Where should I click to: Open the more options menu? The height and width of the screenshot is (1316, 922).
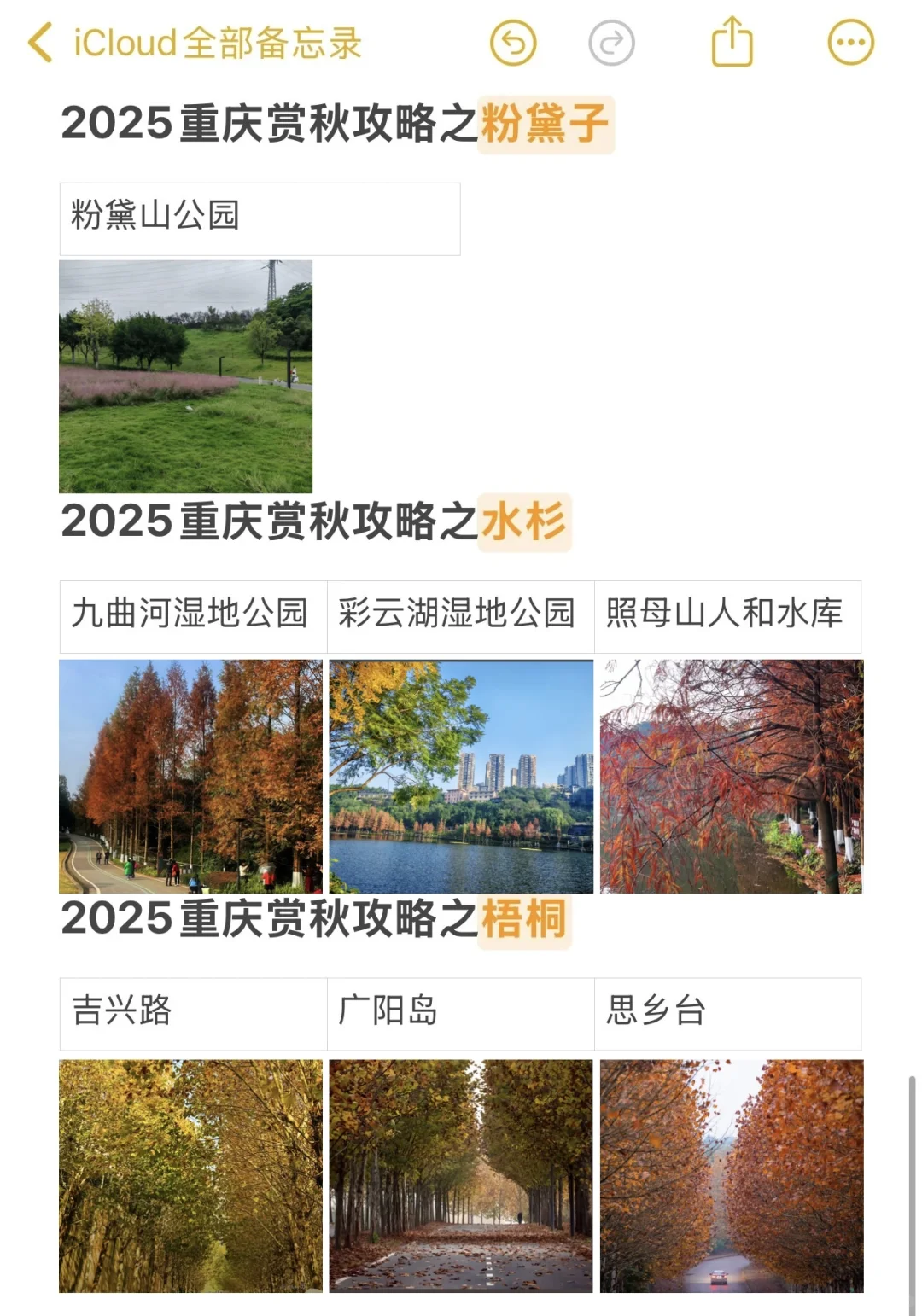(x=850, y=43)
